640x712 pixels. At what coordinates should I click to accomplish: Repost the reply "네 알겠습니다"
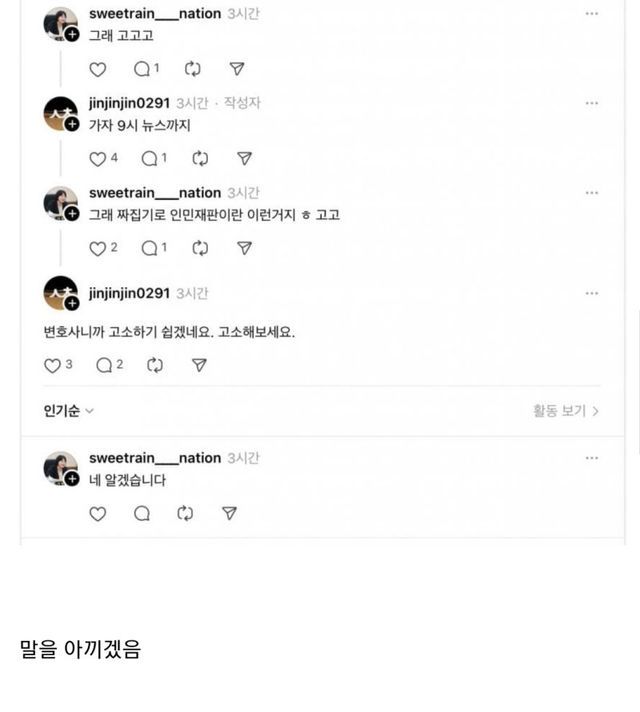pyautogui.click(x=185, y=514)
